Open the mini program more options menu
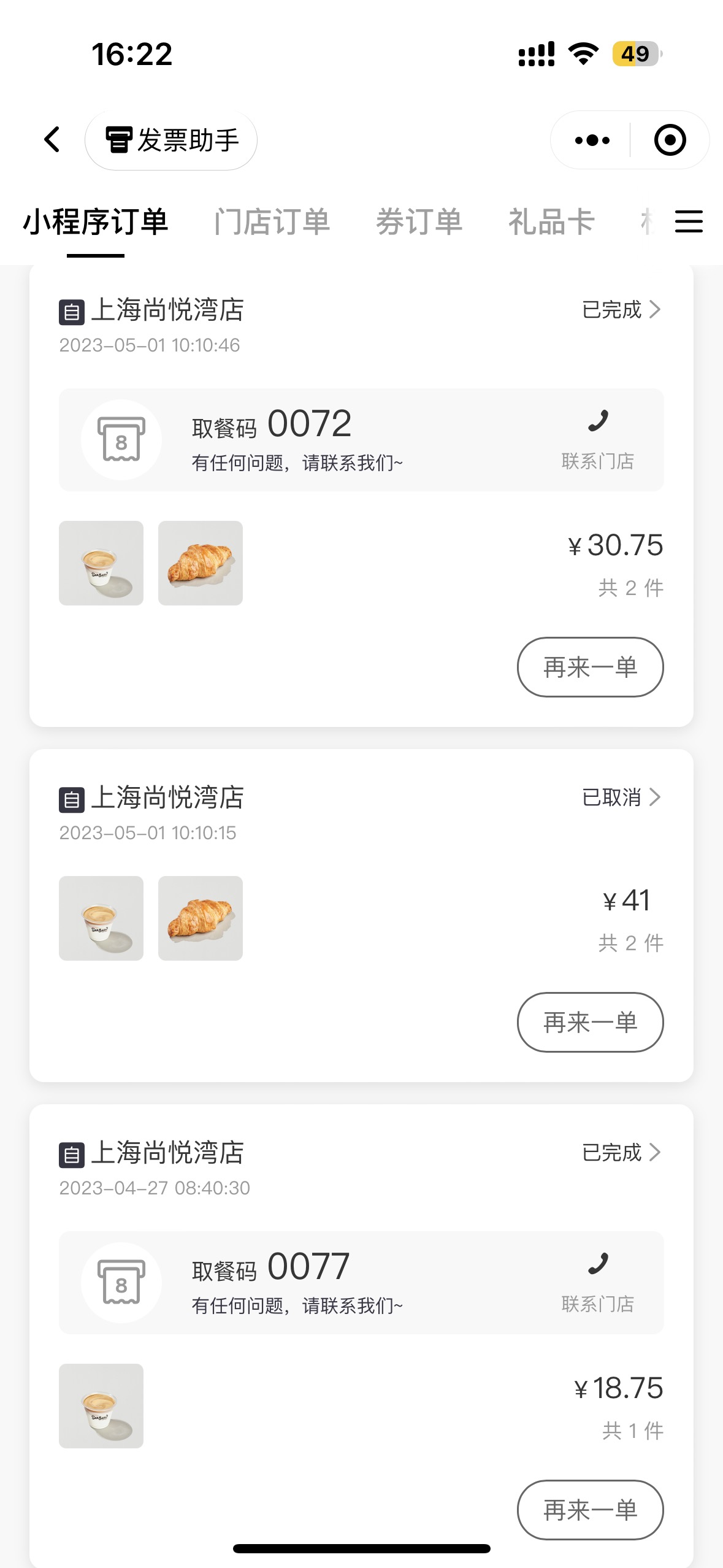Viewport: 723px width, 1568px height. click(x=592, y=140)
